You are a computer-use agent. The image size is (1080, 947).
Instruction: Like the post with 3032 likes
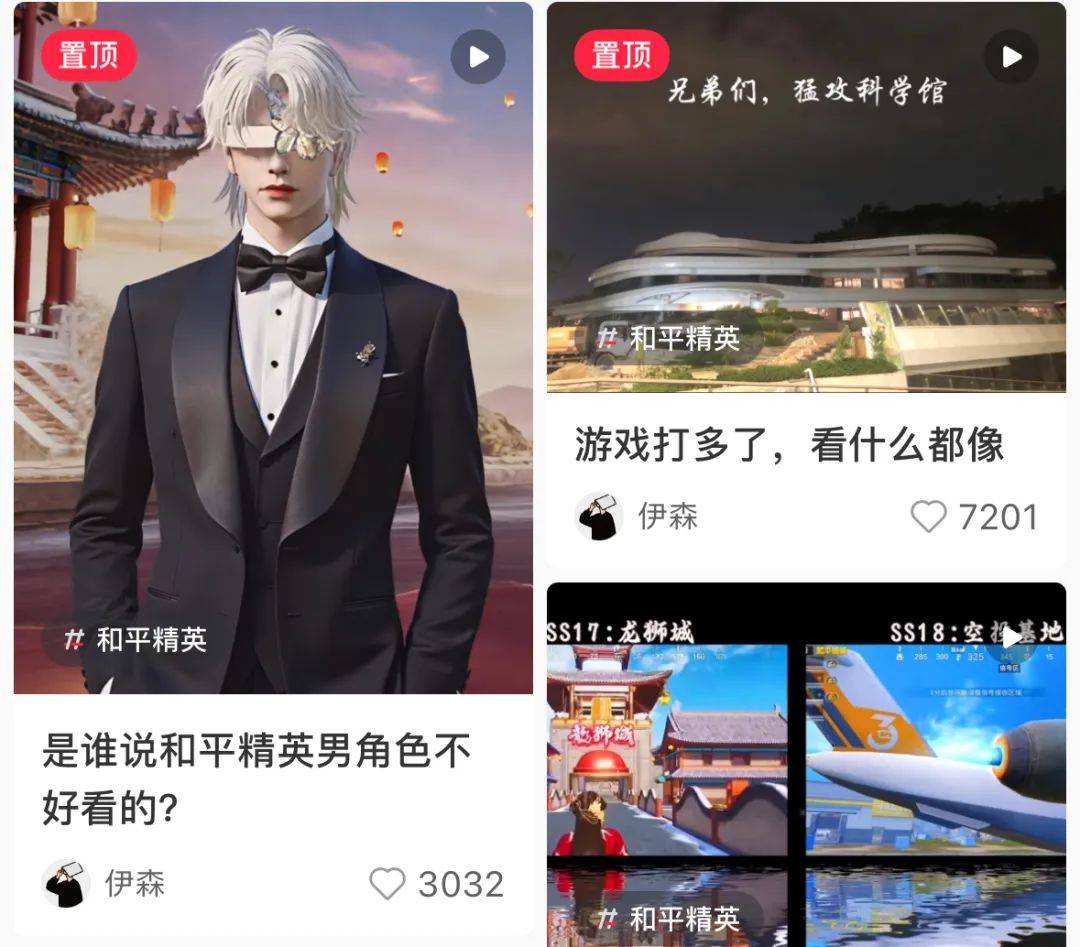click(x=388, y=884)
